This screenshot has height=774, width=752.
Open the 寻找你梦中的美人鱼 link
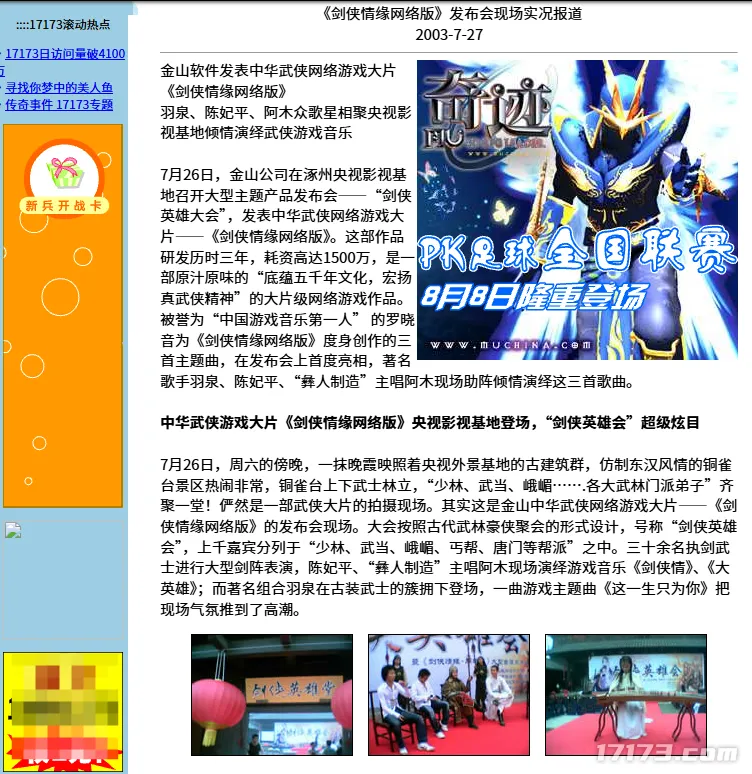[58, 88]
